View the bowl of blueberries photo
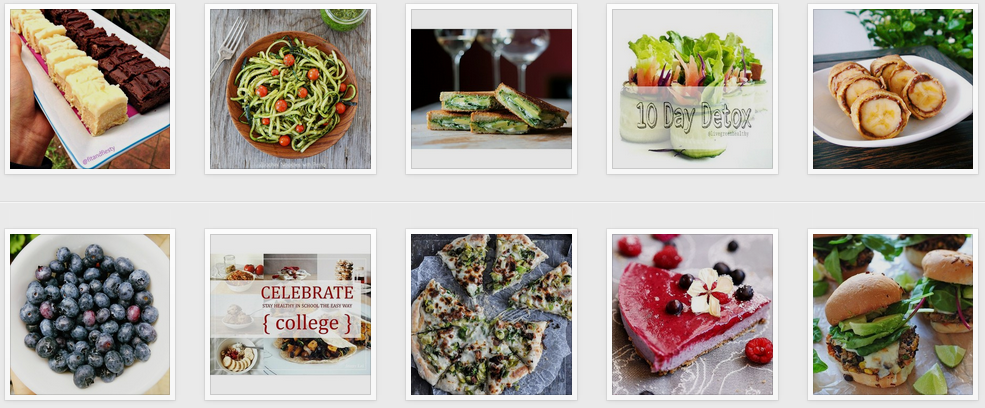The image size is (985, 408). (90, 314)
